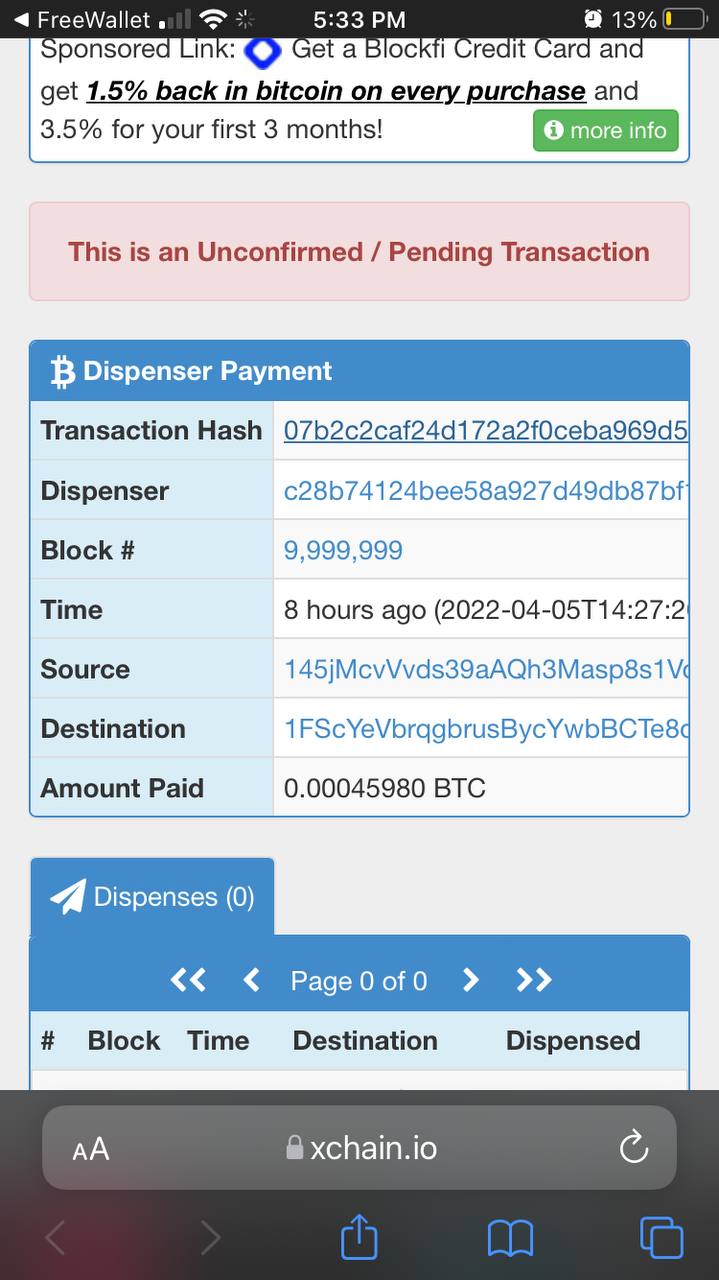This screenshot has height=1280, width=719.
Task: Show all open Safari tabs
Action: click(661, 1239)
